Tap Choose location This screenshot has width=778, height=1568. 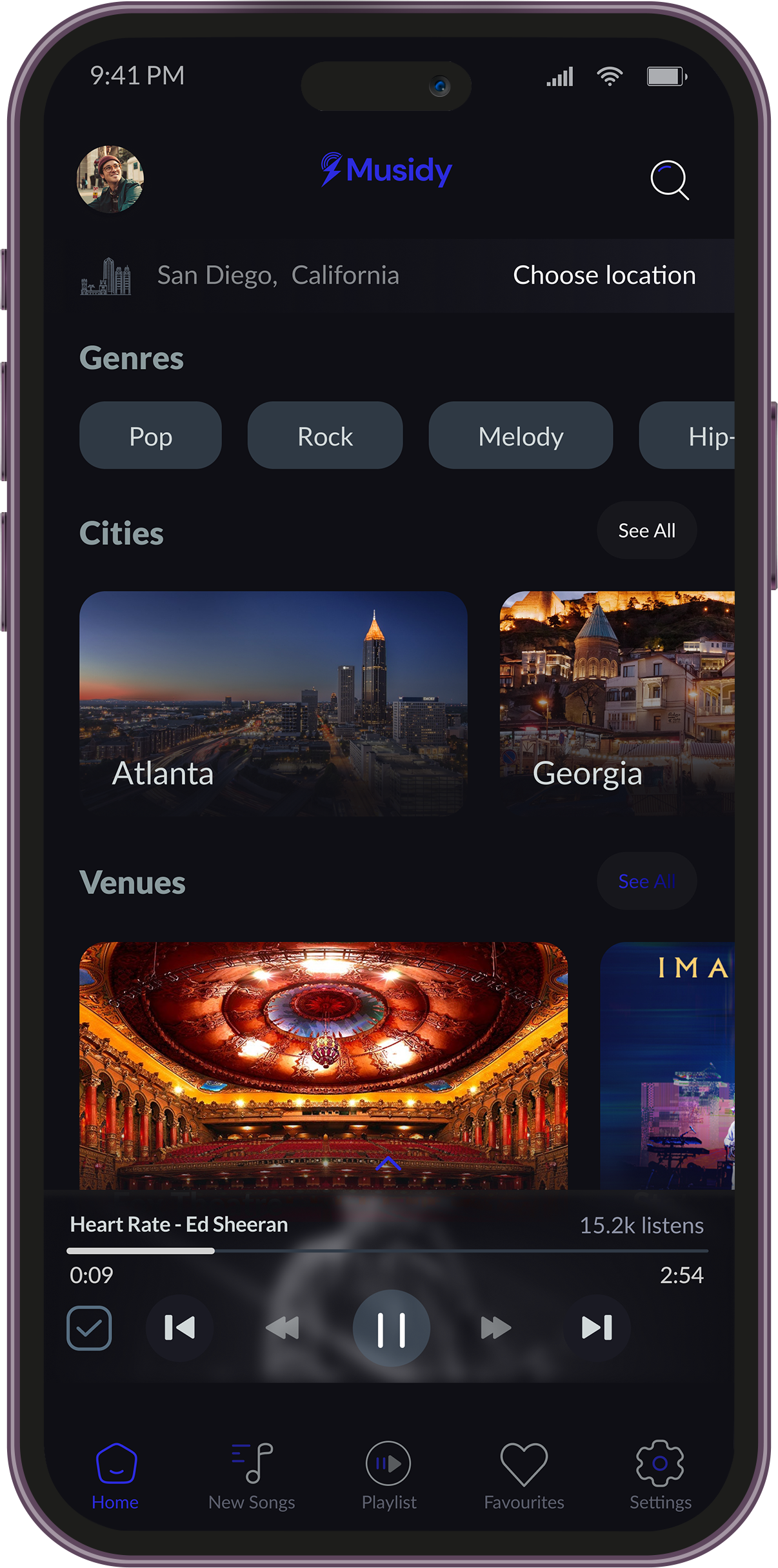click(604, 275)
